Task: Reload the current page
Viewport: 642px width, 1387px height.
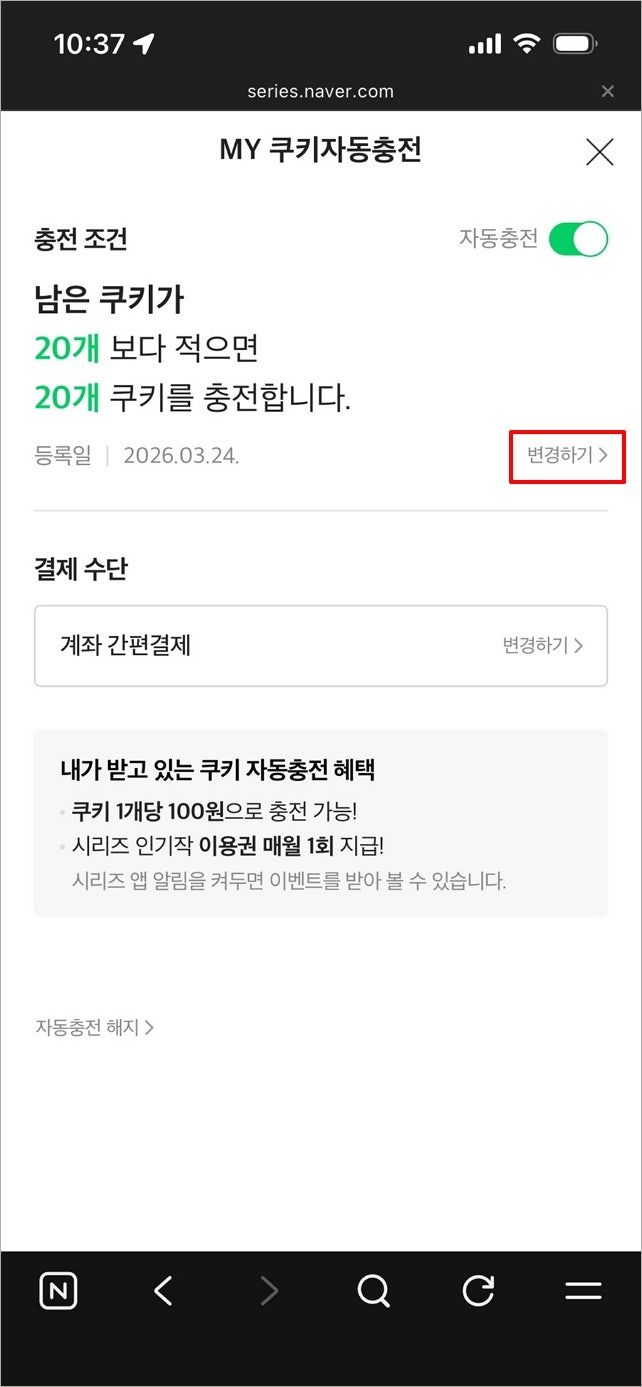Action: click(478, 1291)
